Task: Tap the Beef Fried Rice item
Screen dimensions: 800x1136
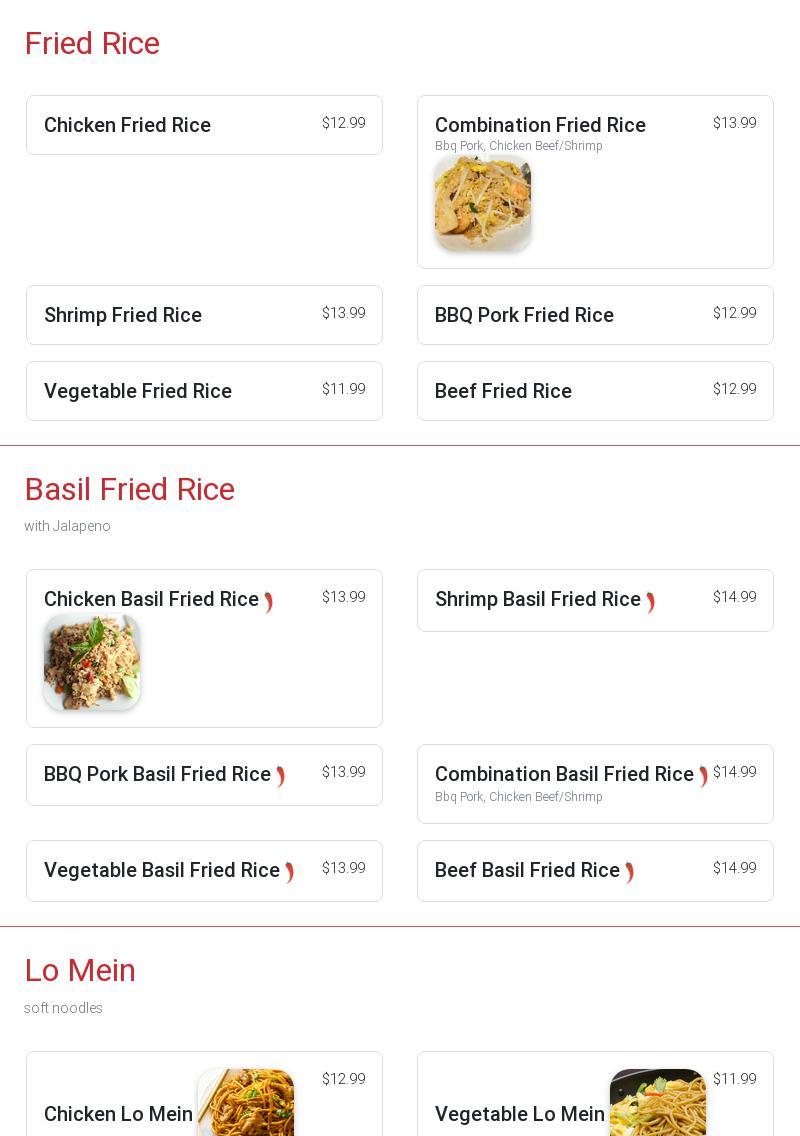Action: click(595, 391)
